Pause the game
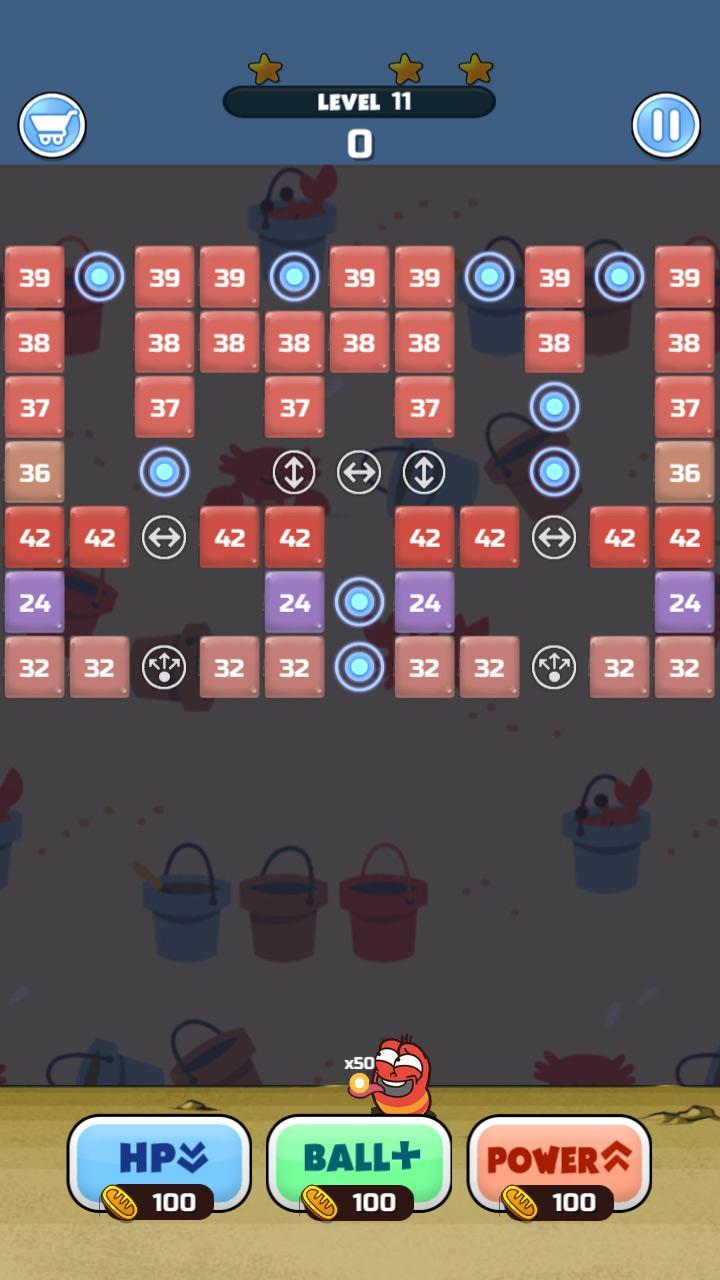The height and width of the screenshot is (1280, 720). [x=665, y=126]
